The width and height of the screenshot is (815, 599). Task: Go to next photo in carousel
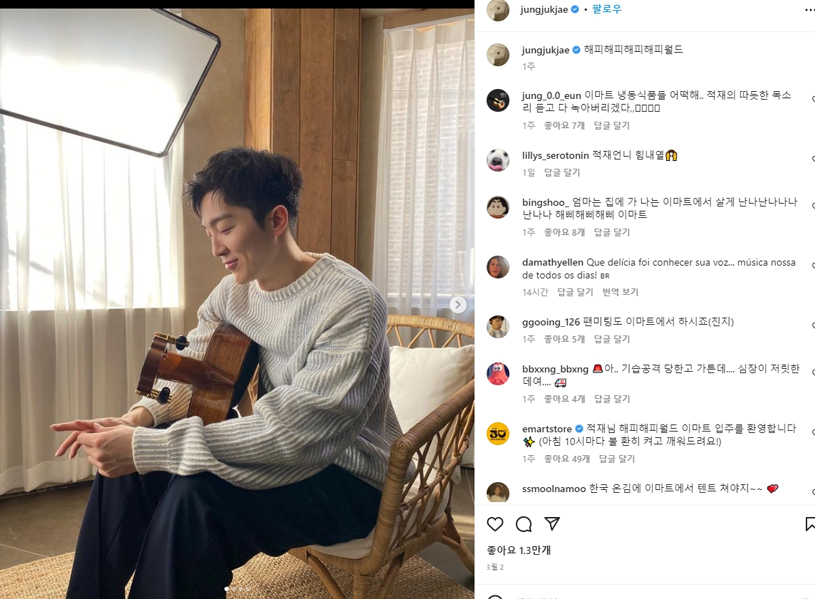point(458,305)
